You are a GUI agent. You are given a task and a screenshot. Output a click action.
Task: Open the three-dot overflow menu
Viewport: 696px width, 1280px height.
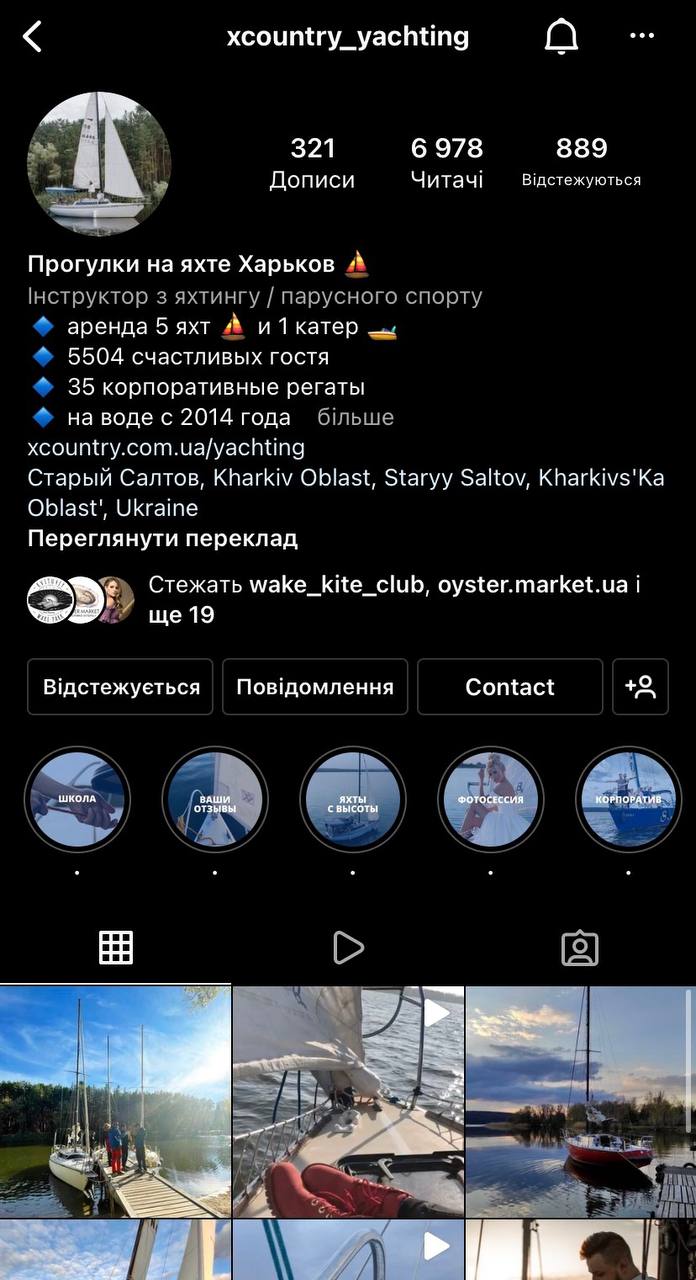641,37
